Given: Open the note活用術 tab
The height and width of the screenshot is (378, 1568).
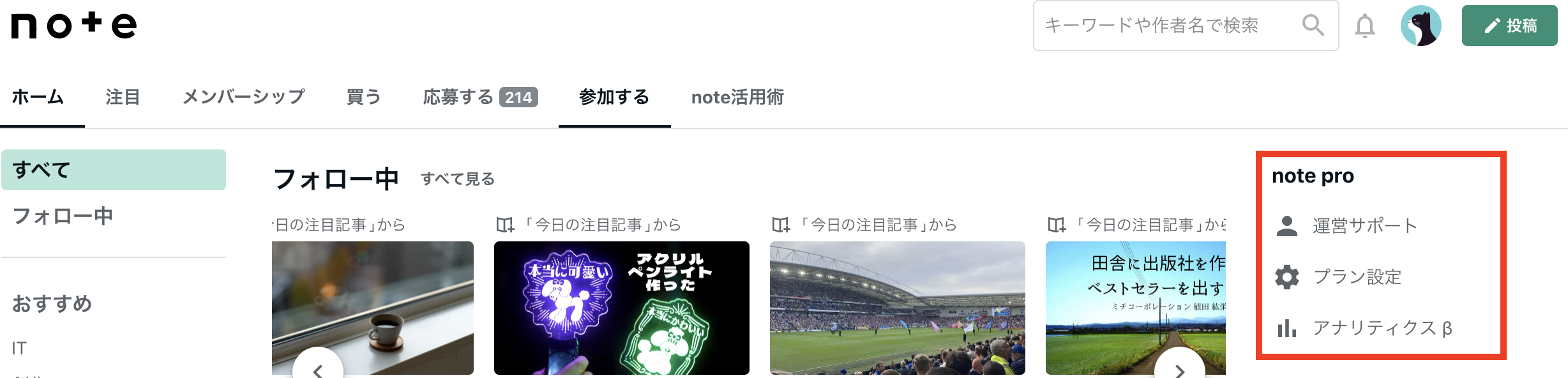Looking at the screenshot, I should pyautogui.click(x=737, y=97).
